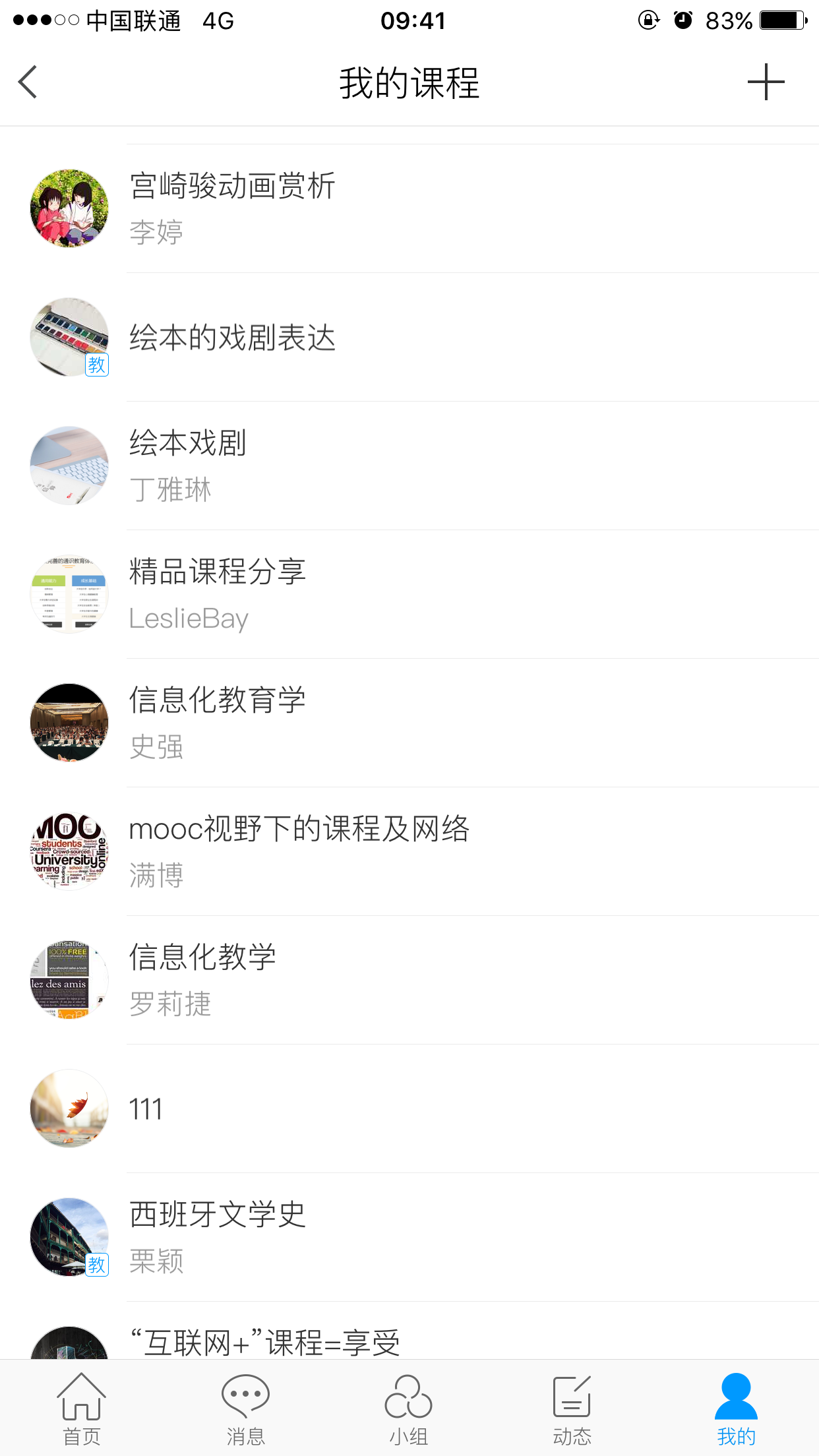Screen dimensions: 819x1456
Task: Select the 我的 tab
Action: pyautogui.click(x=736, y=1409)
